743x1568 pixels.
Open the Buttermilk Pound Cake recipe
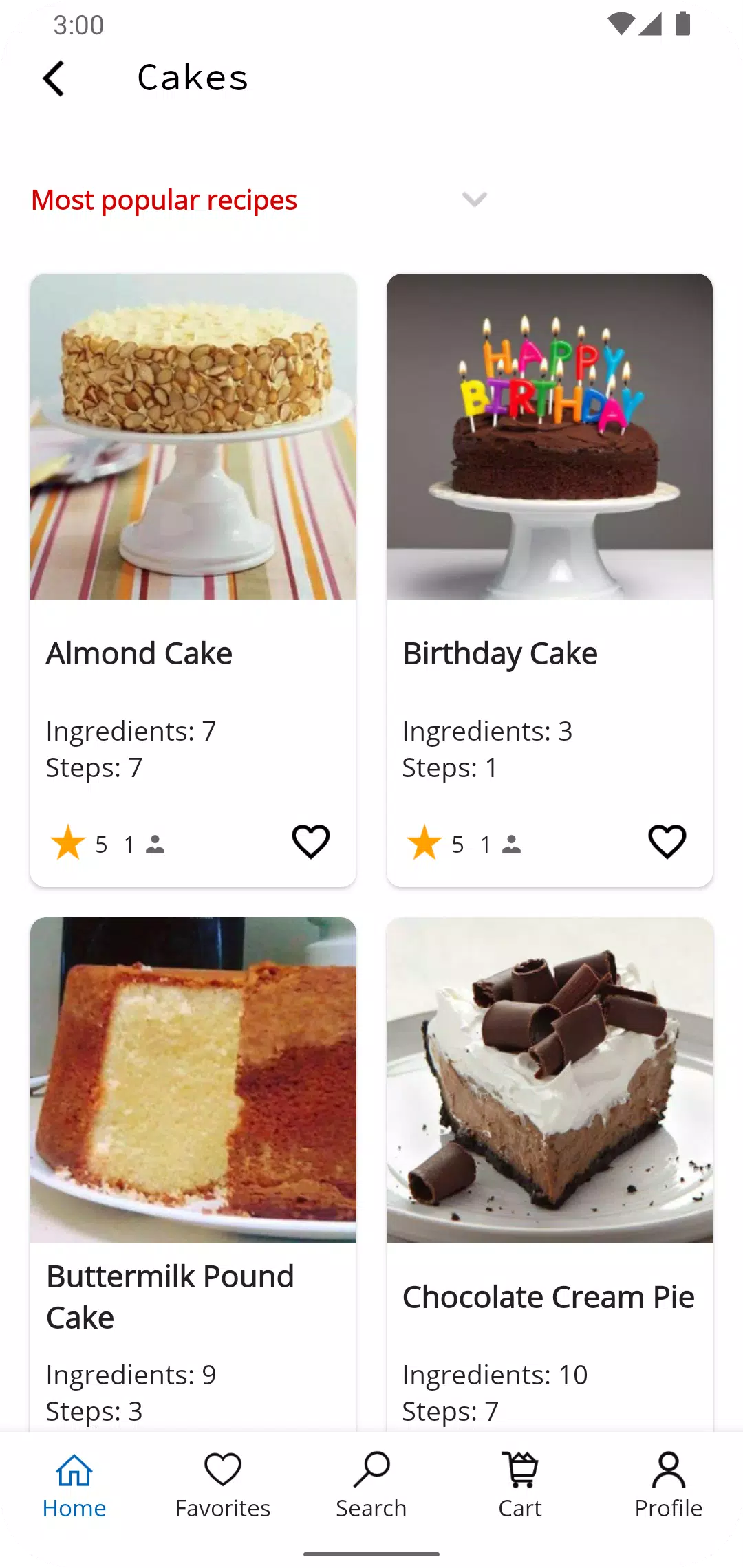pyautogui.click(x=193, y=1175)
